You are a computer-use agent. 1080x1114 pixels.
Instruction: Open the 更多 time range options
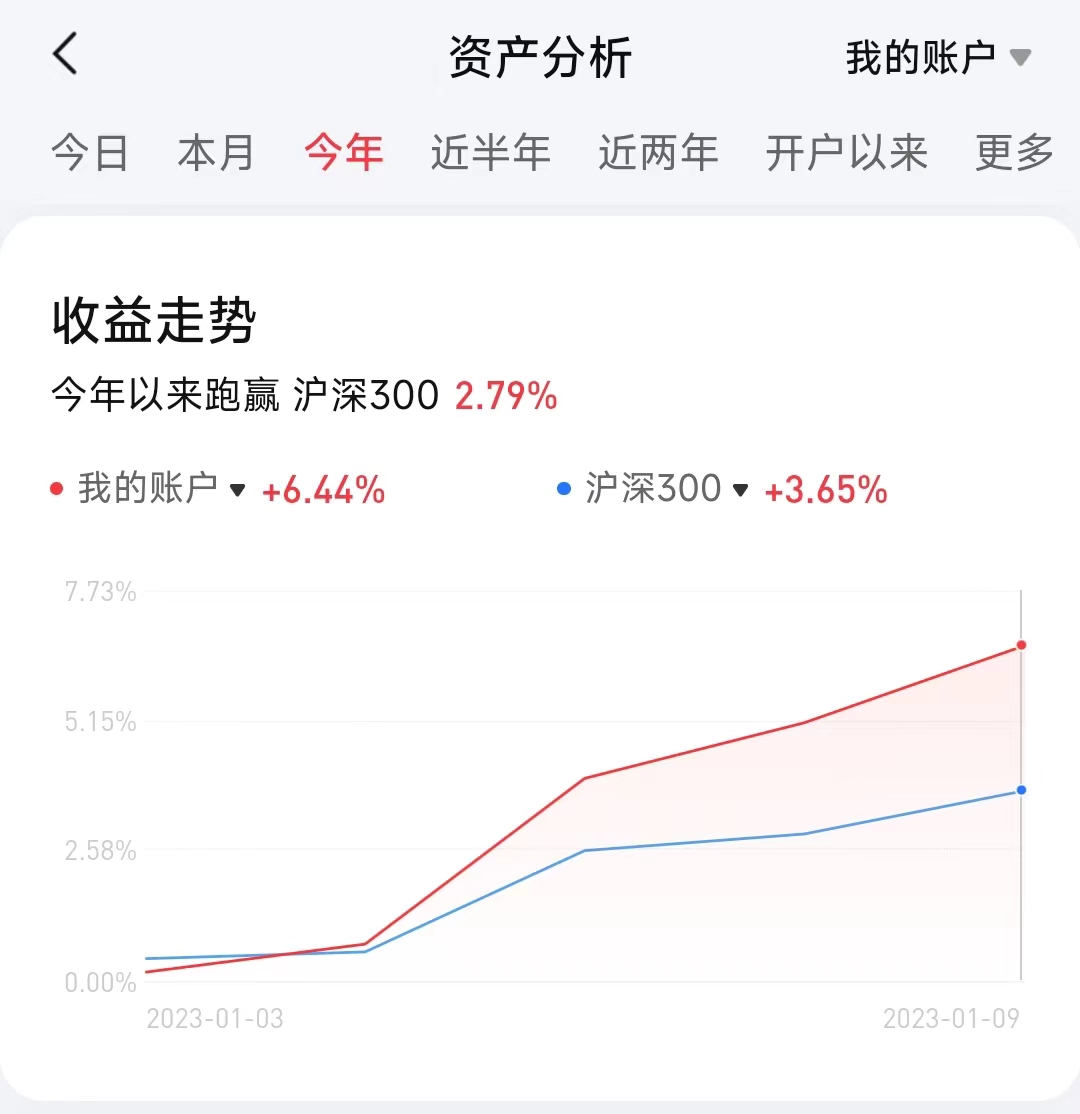coord(1014,152)
